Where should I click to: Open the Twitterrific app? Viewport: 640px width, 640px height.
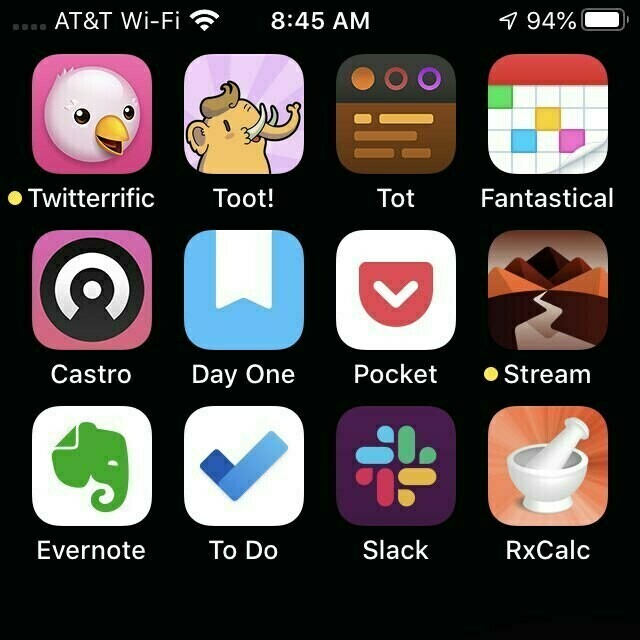92,114
